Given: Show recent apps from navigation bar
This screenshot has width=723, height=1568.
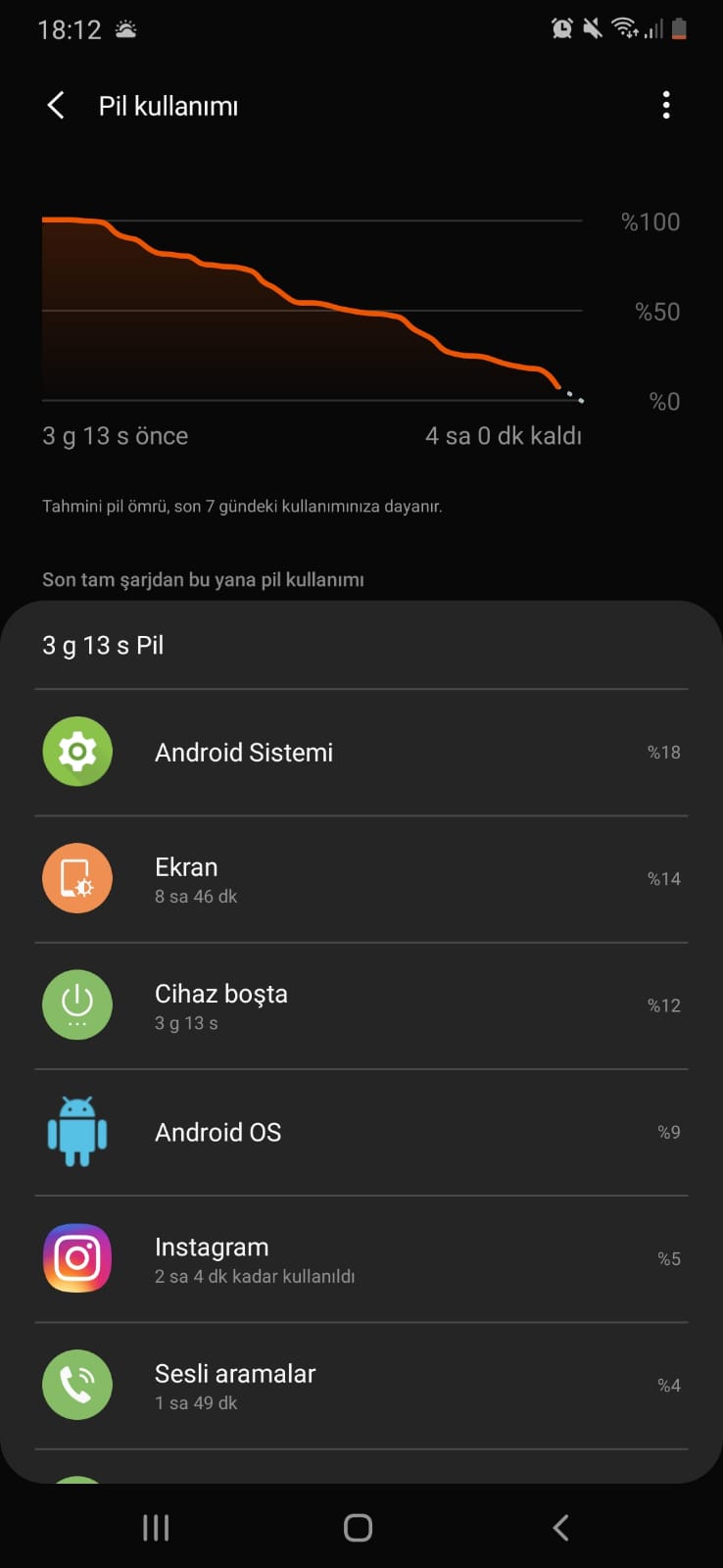Looking at the screenshot, I should point(156,1527).
